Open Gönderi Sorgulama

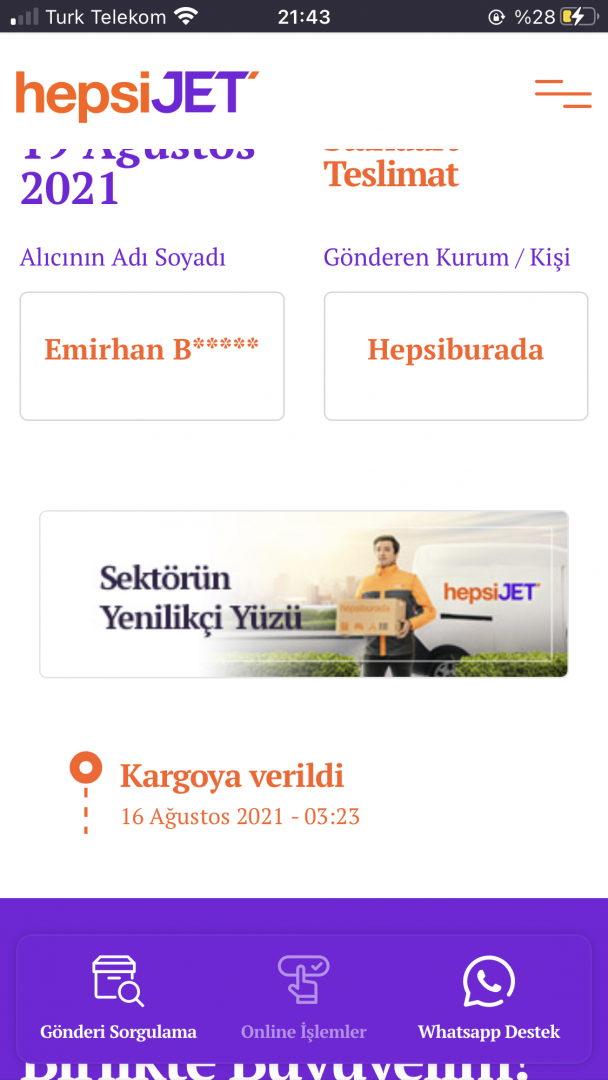click(x=118, y=997)
